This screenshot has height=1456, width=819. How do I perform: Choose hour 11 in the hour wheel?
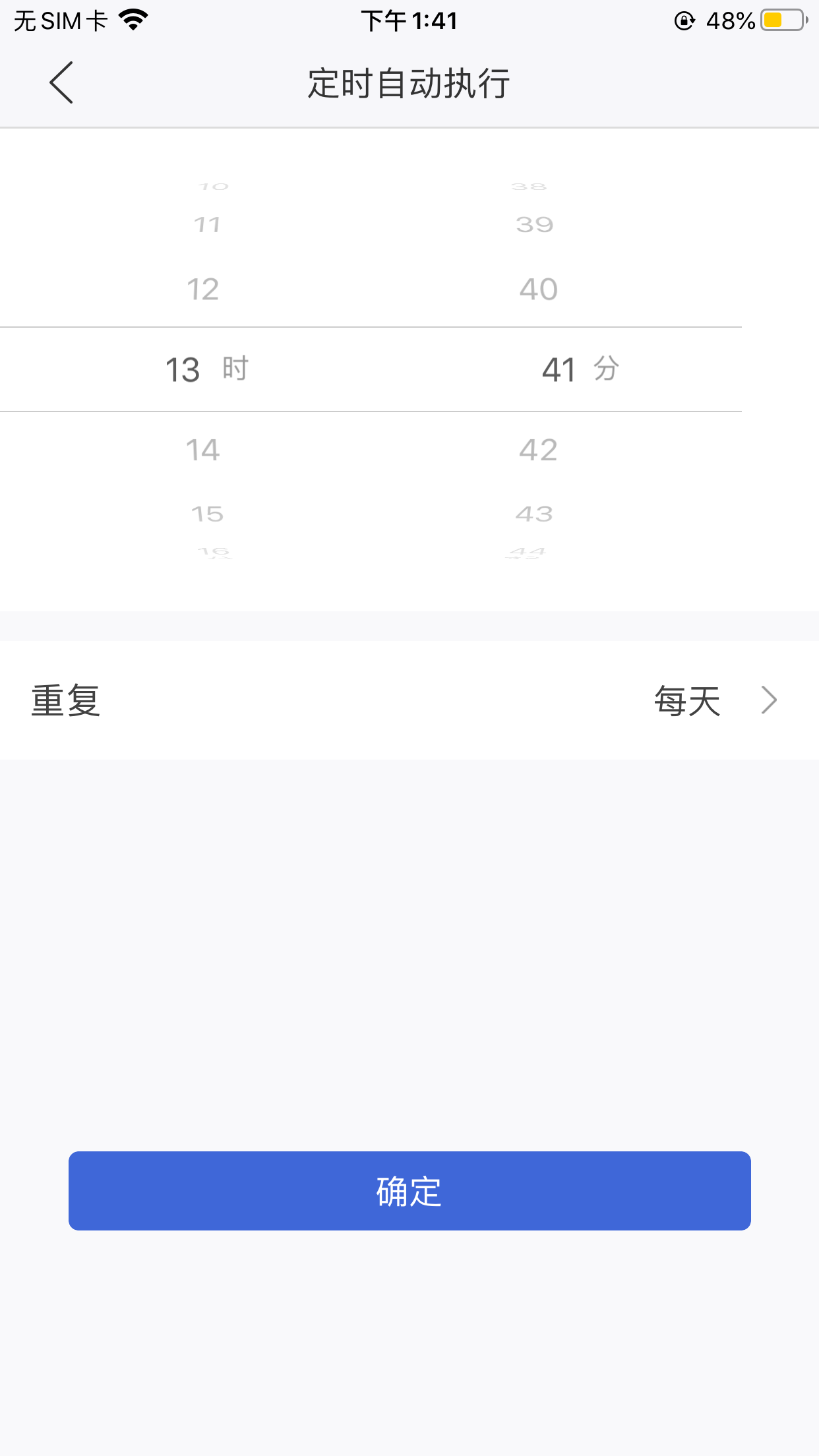(207, 225)
